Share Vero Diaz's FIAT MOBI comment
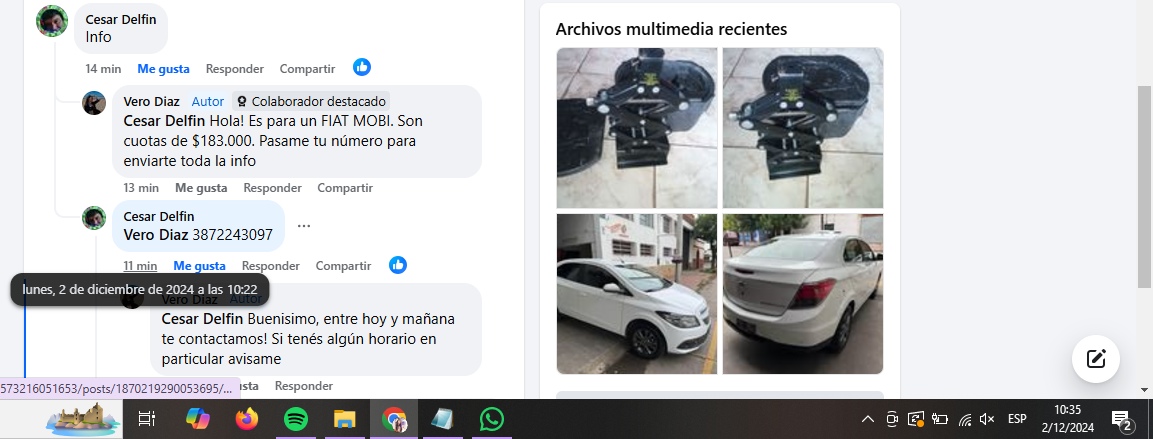Viewport: 1153px width, 439px height. (x=345, y=188)
